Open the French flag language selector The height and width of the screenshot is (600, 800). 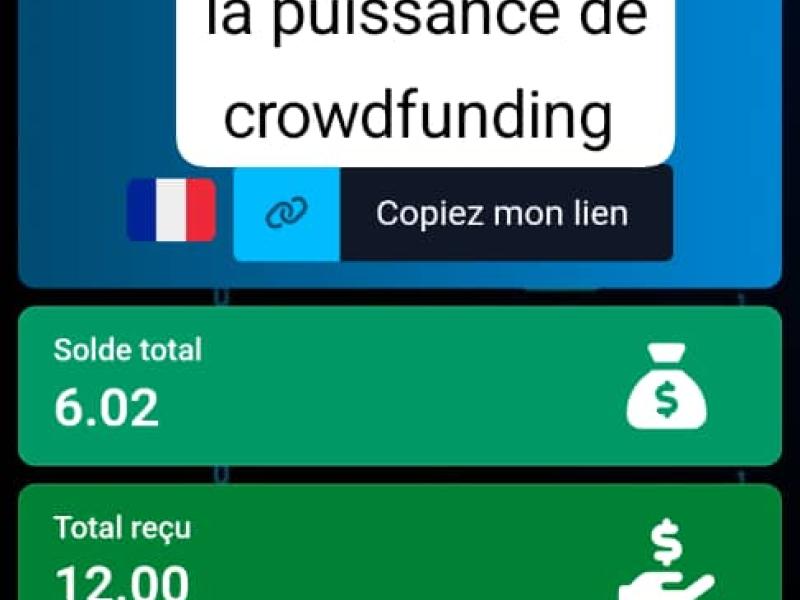(x=171, y=210)
